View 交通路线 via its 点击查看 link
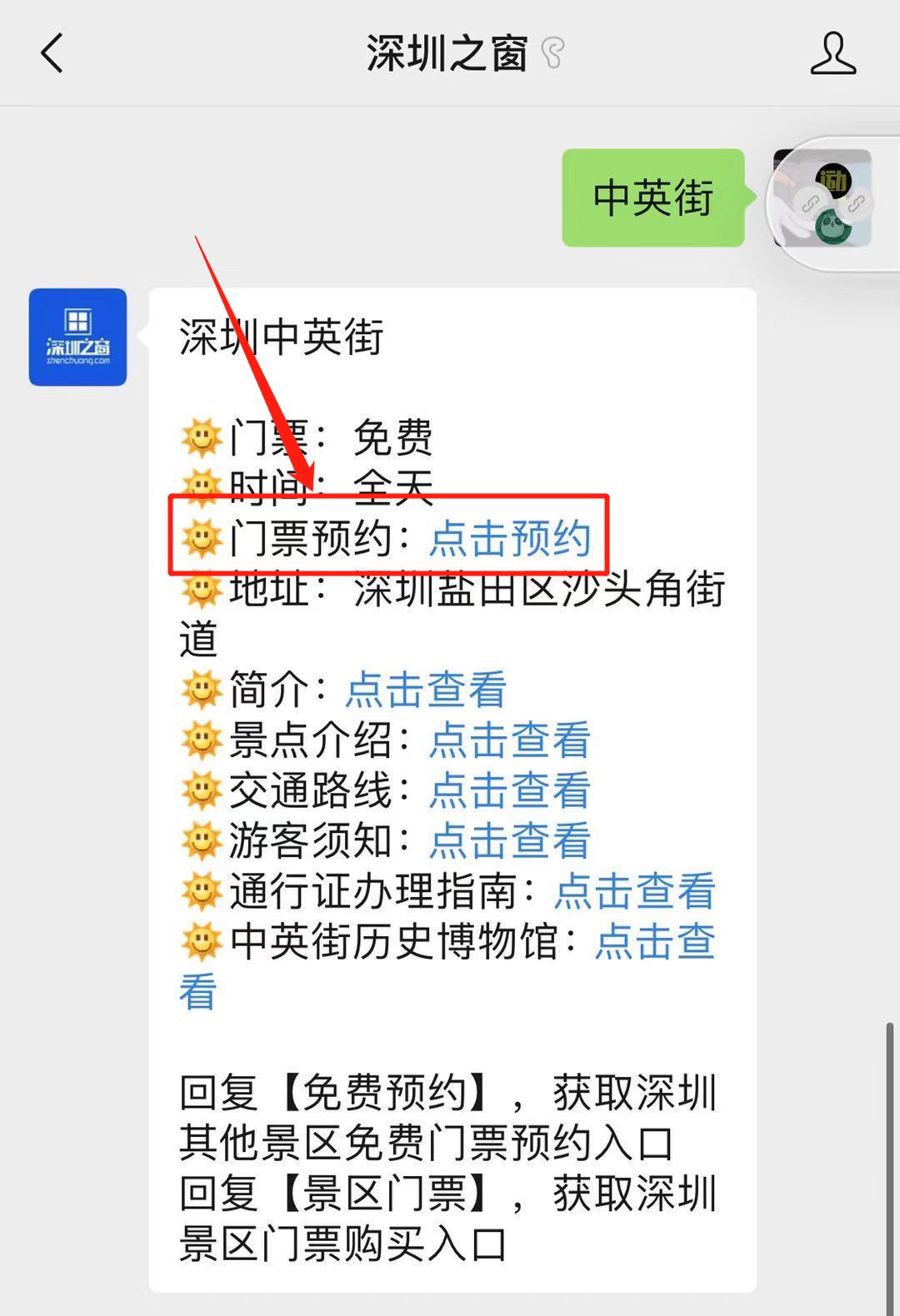900x1316 pixels. (x=509, y=791)
